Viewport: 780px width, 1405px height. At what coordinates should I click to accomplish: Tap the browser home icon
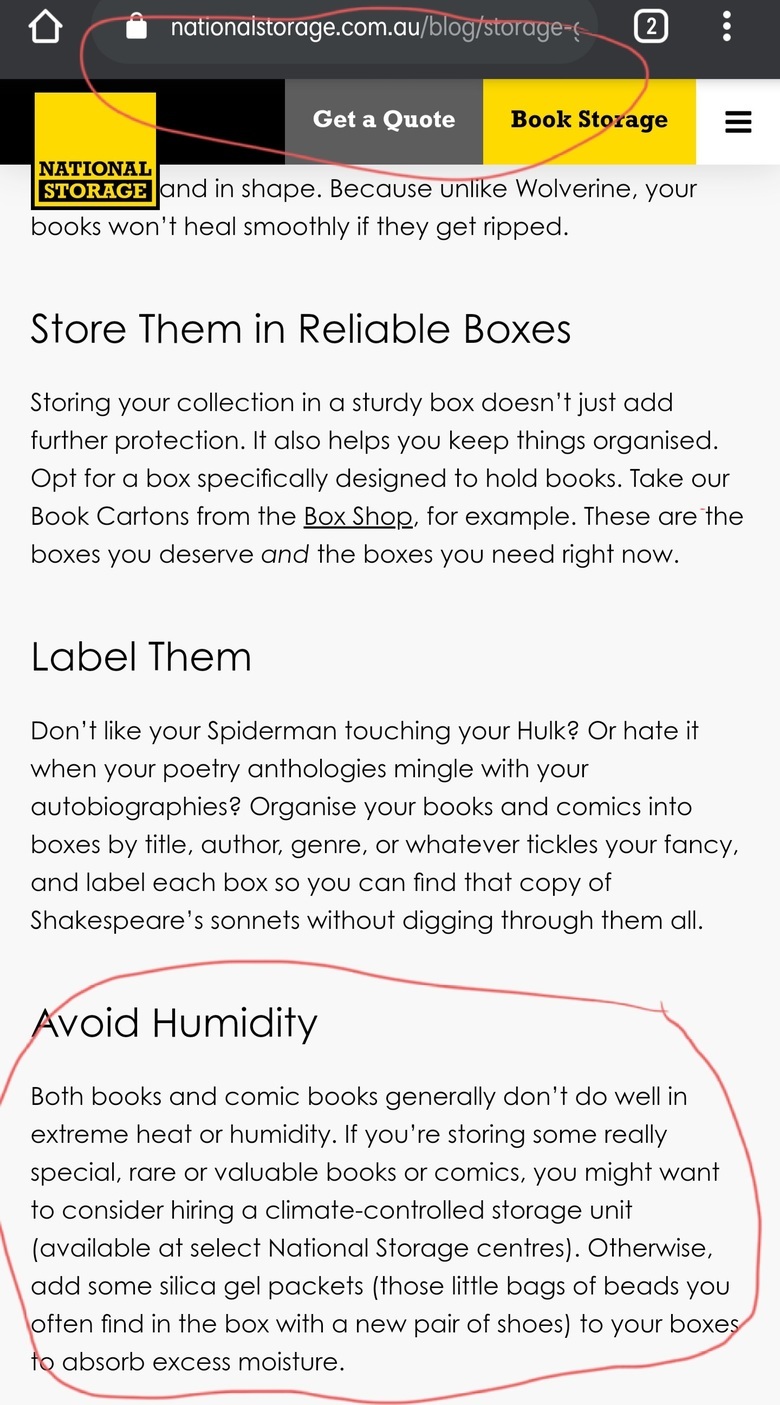(45, 27)
